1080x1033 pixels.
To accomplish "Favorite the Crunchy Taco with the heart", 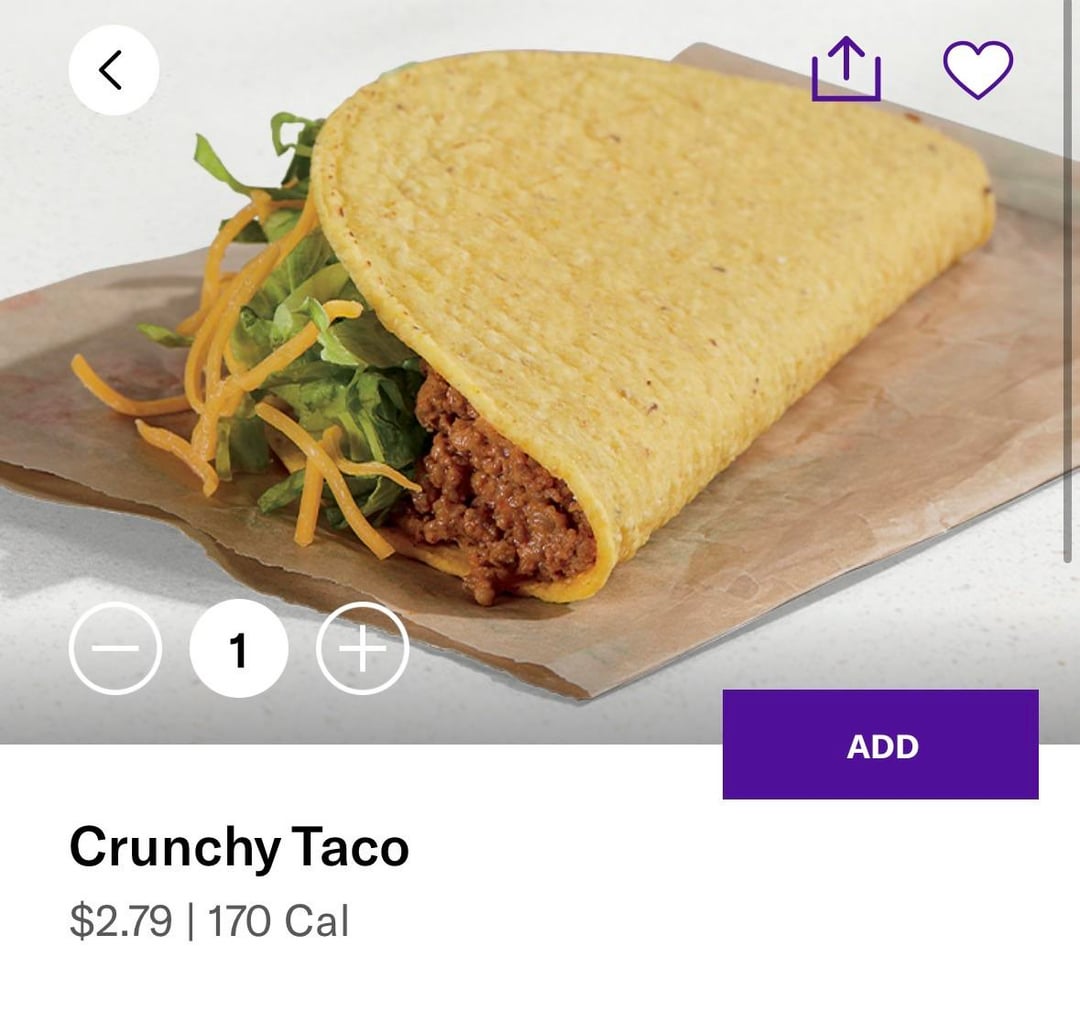I will 978,69.
